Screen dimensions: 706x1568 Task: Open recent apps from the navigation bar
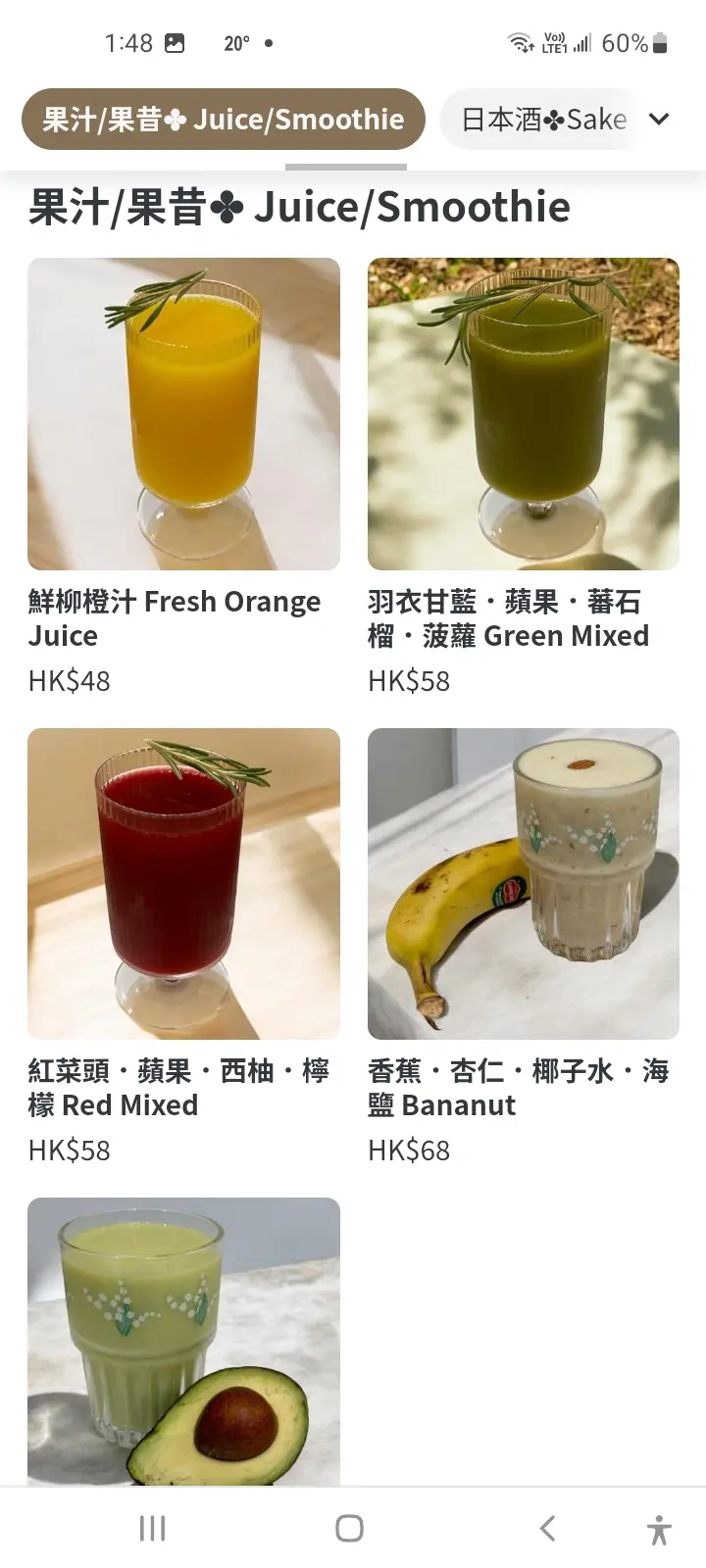point(152,1528)
